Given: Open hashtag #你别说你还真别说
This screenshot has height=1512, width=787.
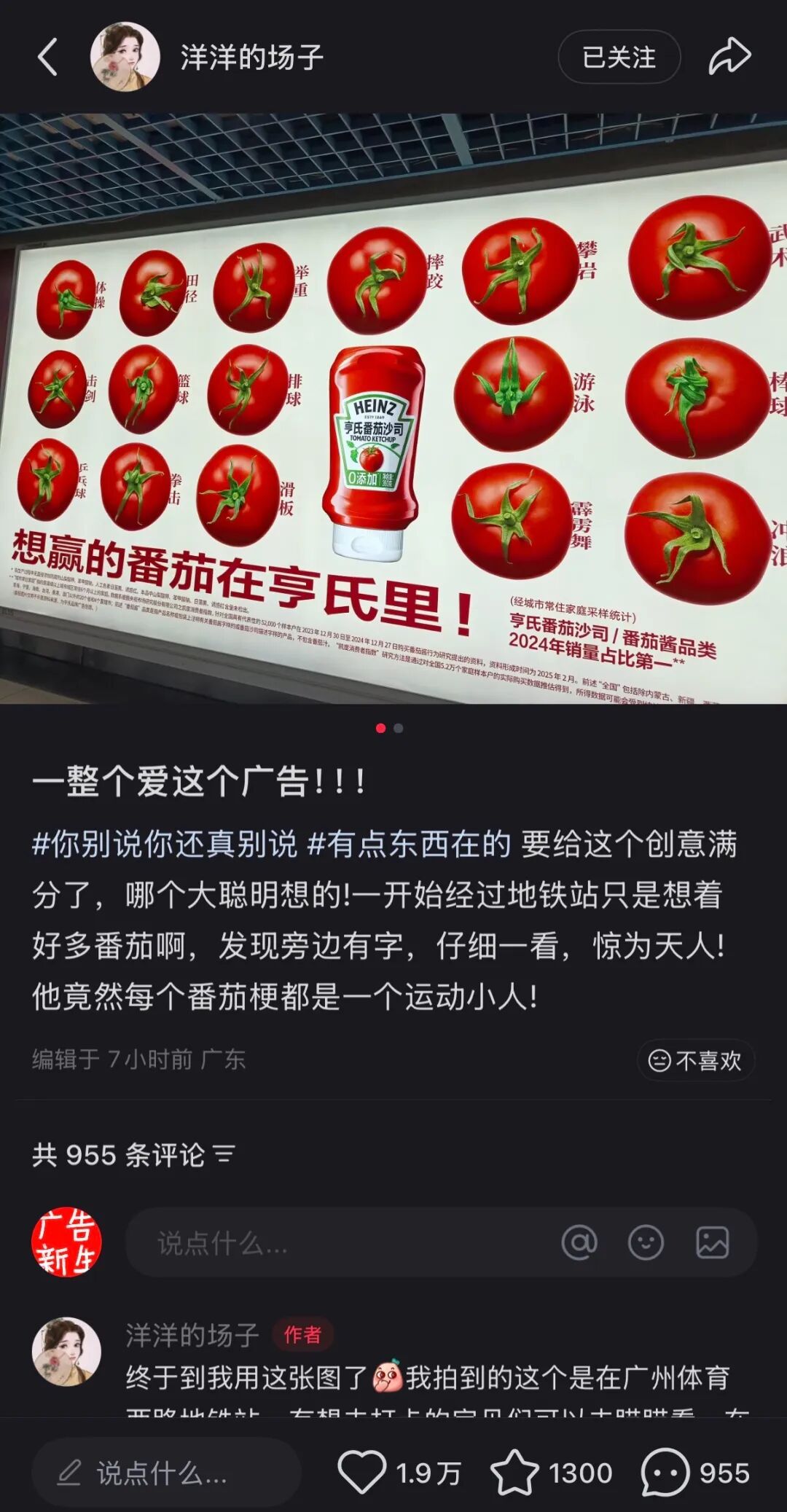Looking at the screenshot, I should pos(165,845).
